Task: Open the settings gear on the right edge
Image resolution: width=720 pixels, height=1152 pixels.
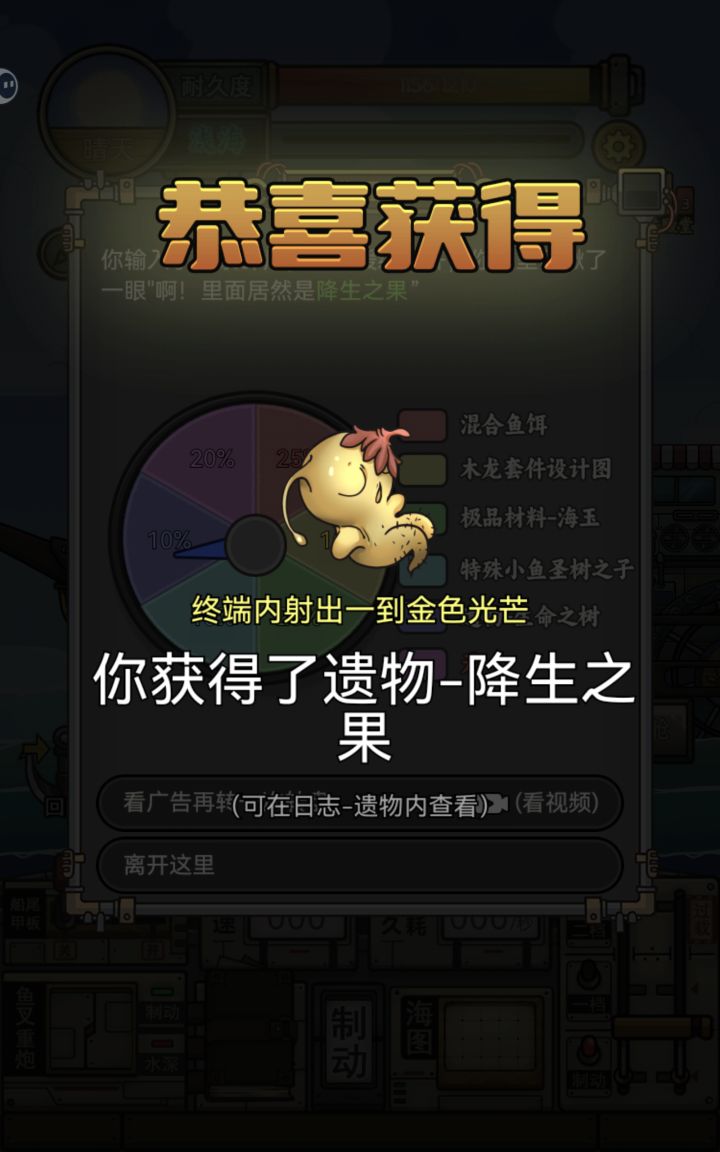Action: click(618, 146)
